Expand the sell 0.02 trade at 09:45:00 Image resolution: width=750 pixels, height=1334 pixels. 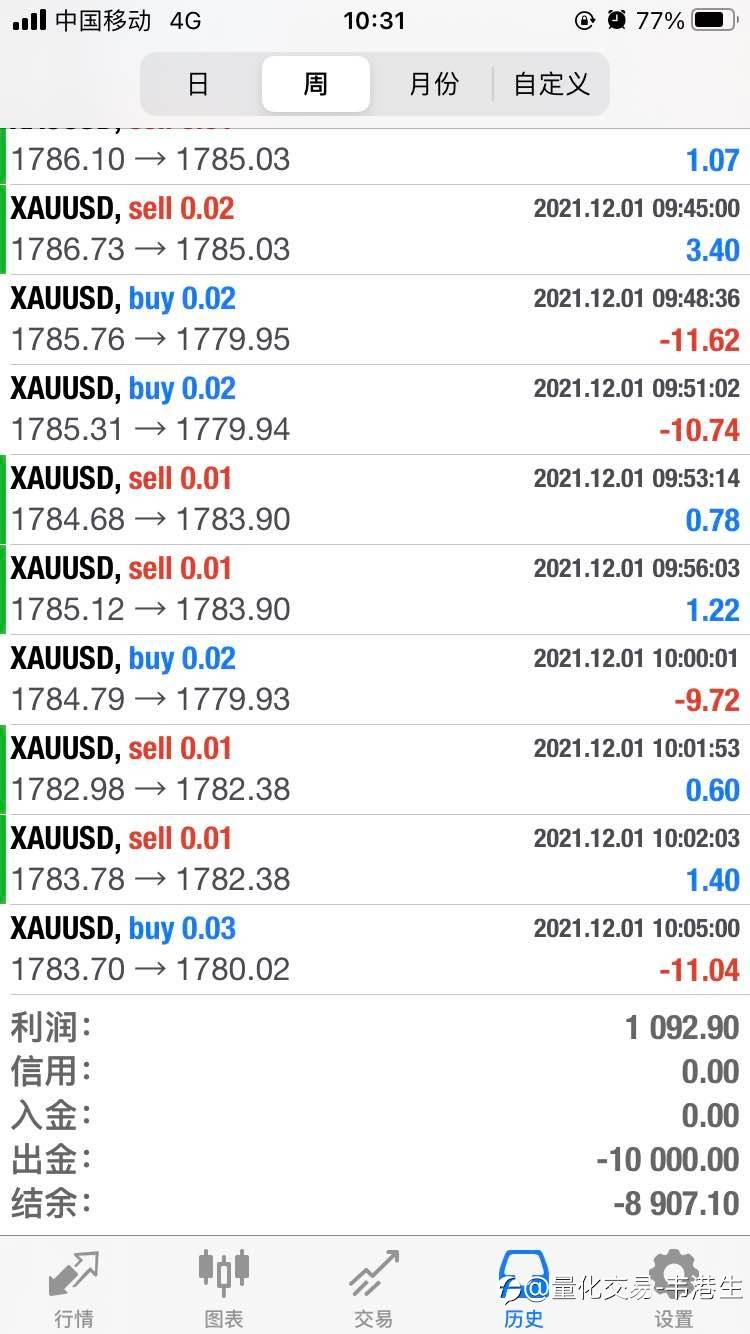(375, 230)
